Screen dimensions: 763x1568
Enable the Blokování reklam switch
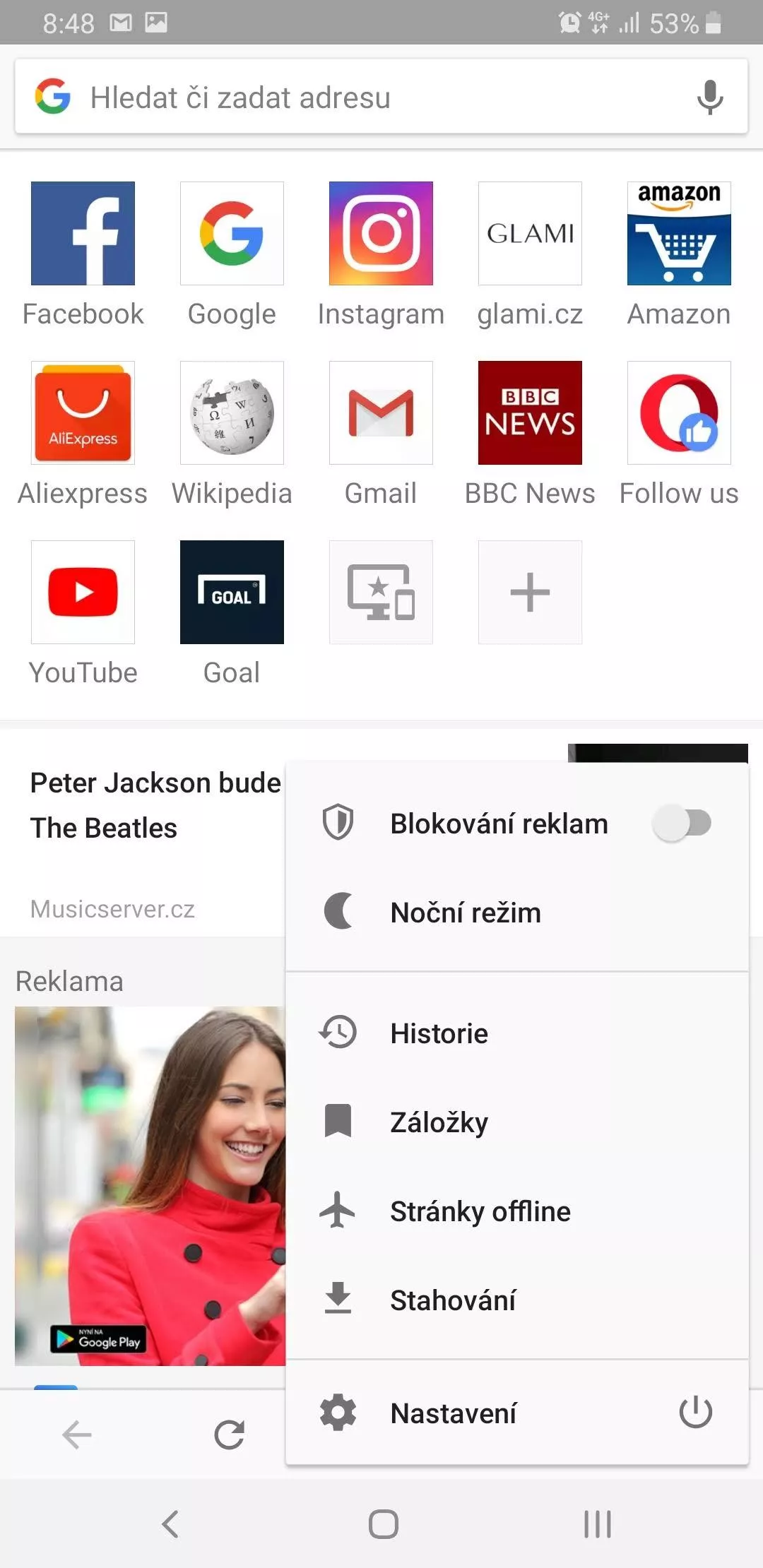click(682, 824)
